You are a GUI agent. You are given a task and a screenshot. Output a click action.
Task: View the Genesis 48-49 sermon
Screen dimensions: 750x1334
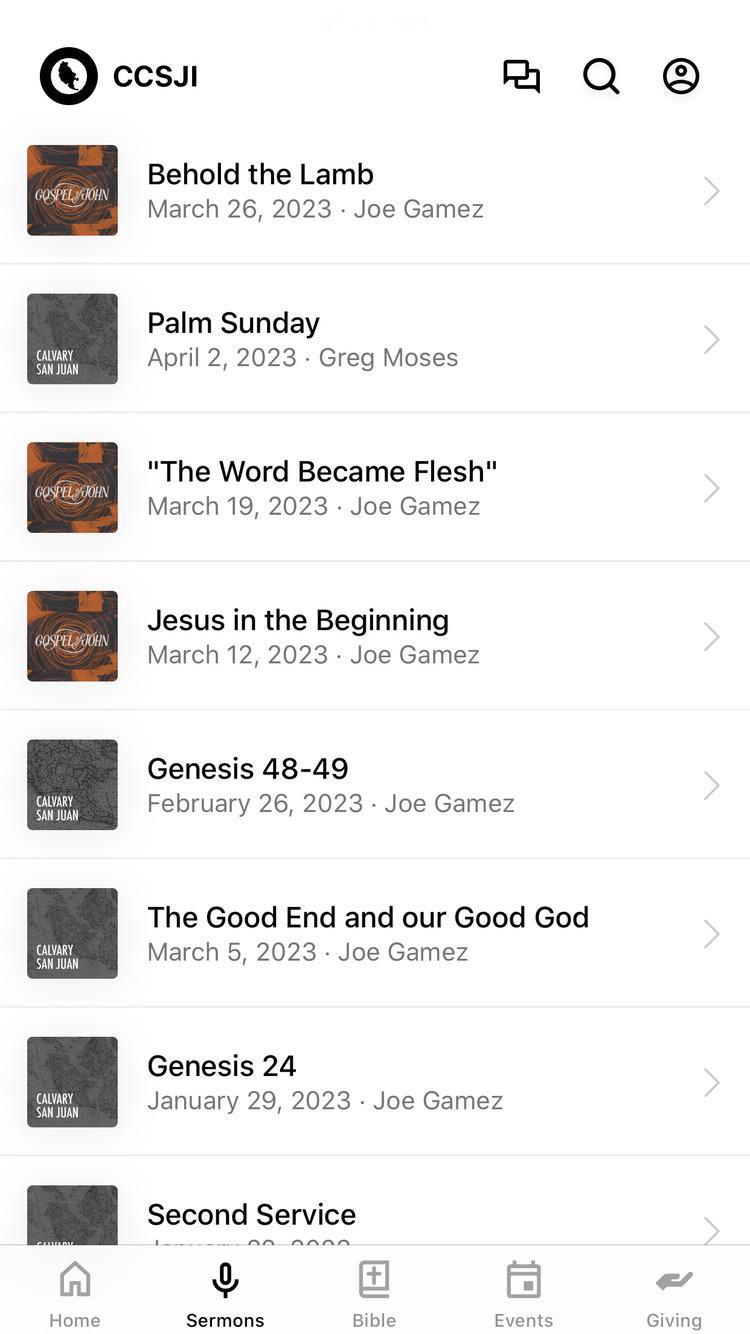(374, 785)
